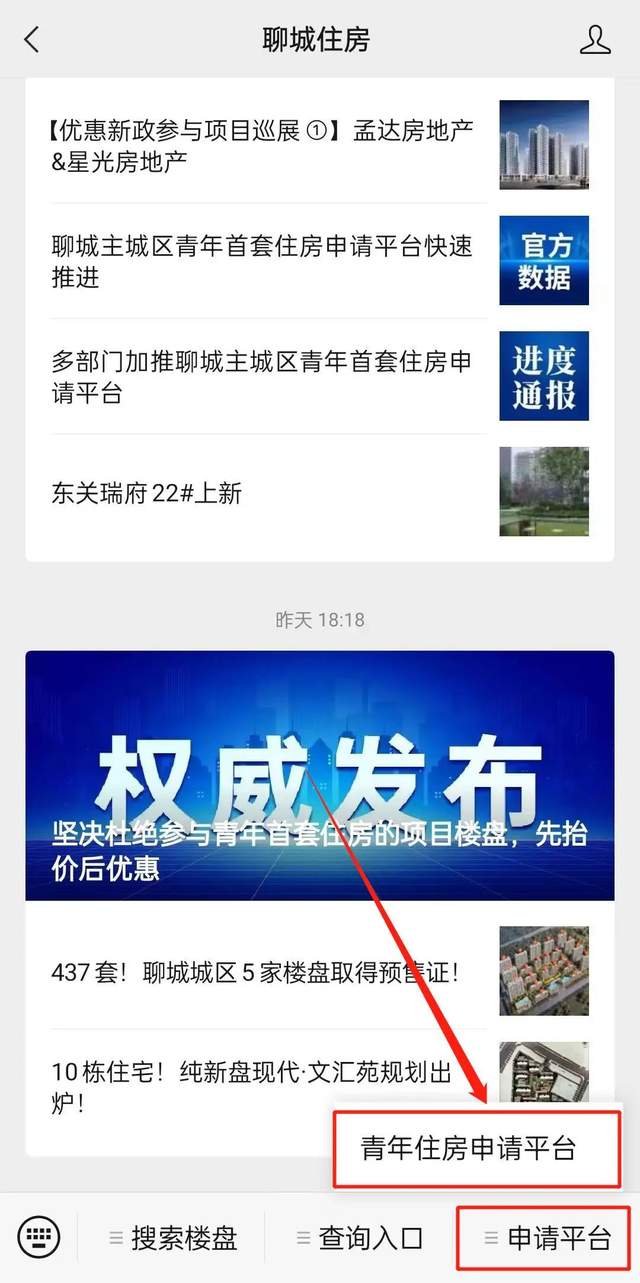Open the account profile icon

(595, 40)
